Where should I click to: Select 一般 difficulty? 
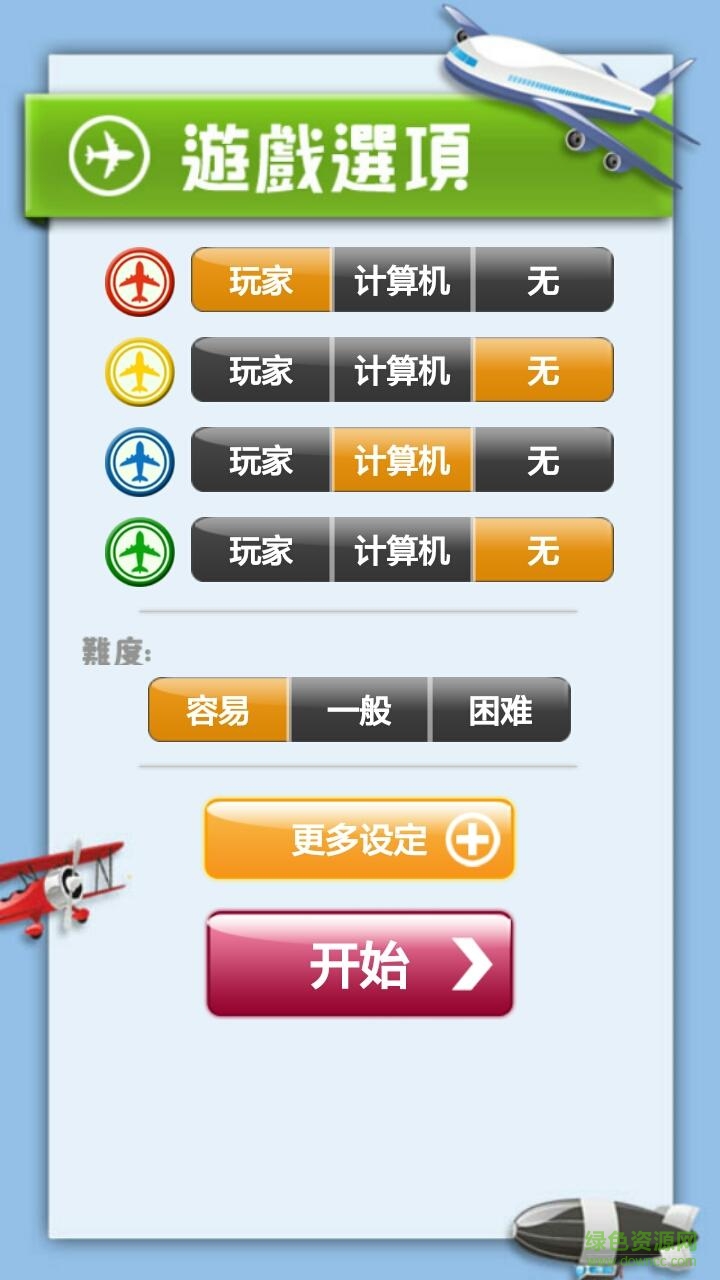click(358, 710)
